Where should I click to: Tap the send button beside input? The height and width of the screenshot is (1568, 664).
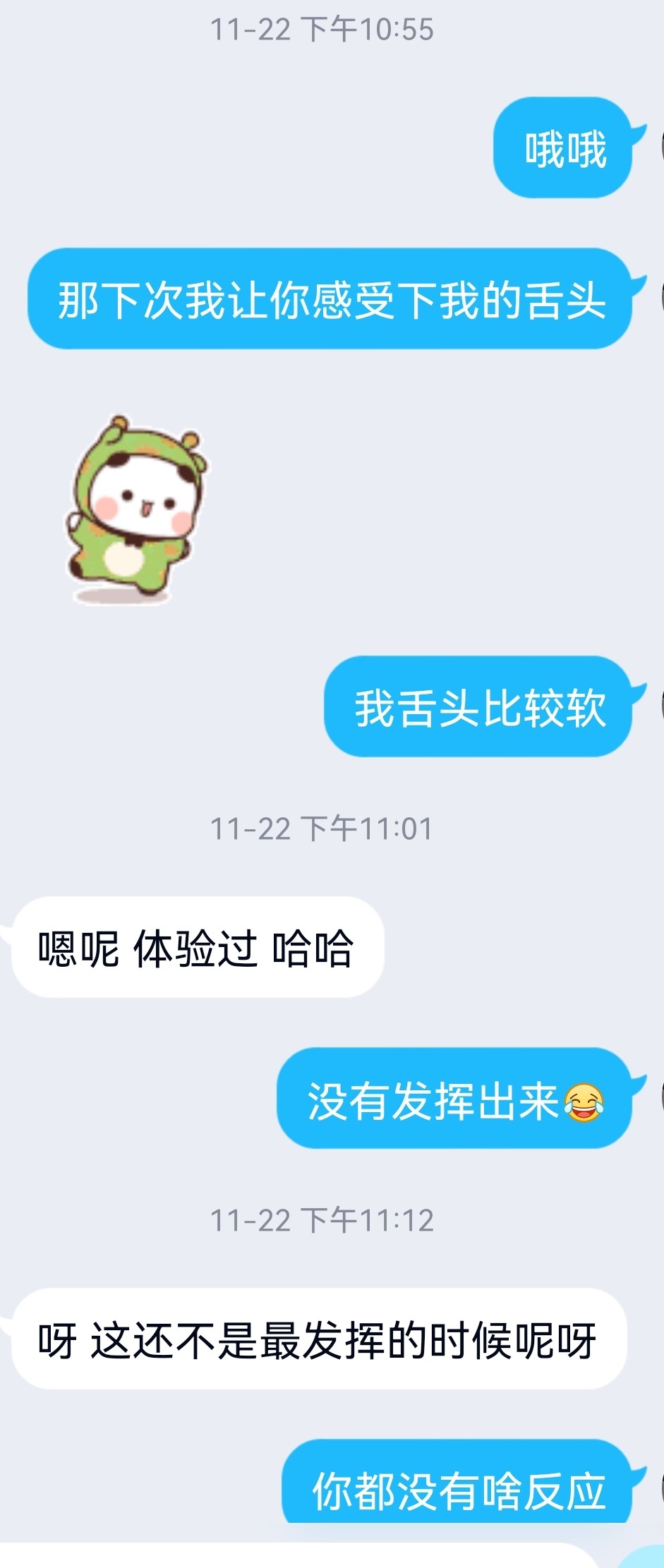(x=644, y=1557)
